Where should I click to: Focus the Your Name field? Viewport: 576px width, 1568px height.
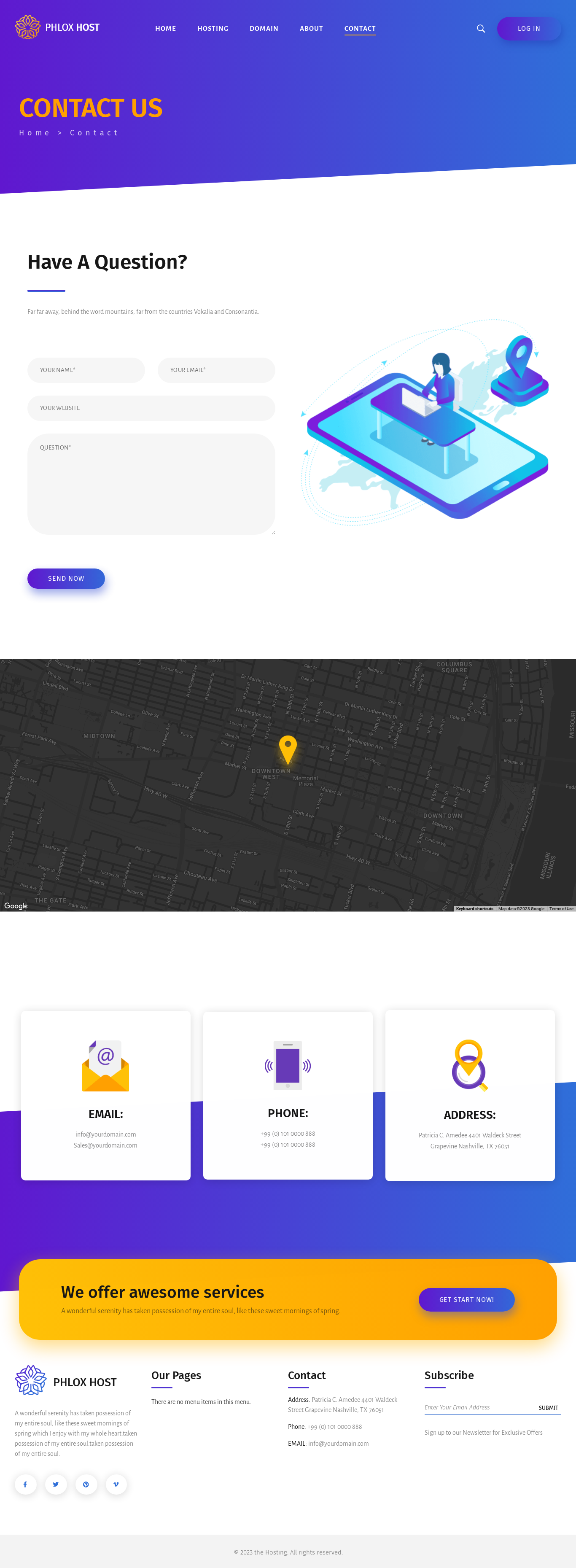click(x=86, y=370)
